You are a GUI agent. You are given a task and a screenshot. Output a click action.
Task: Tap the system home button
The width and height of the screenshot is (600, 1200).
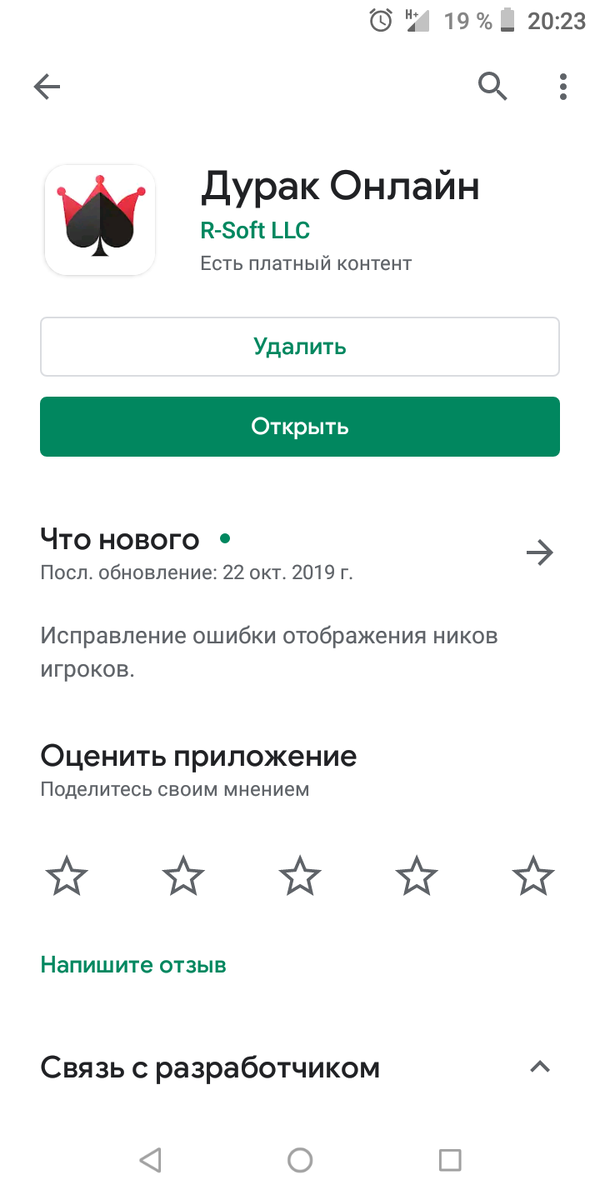300,1160
